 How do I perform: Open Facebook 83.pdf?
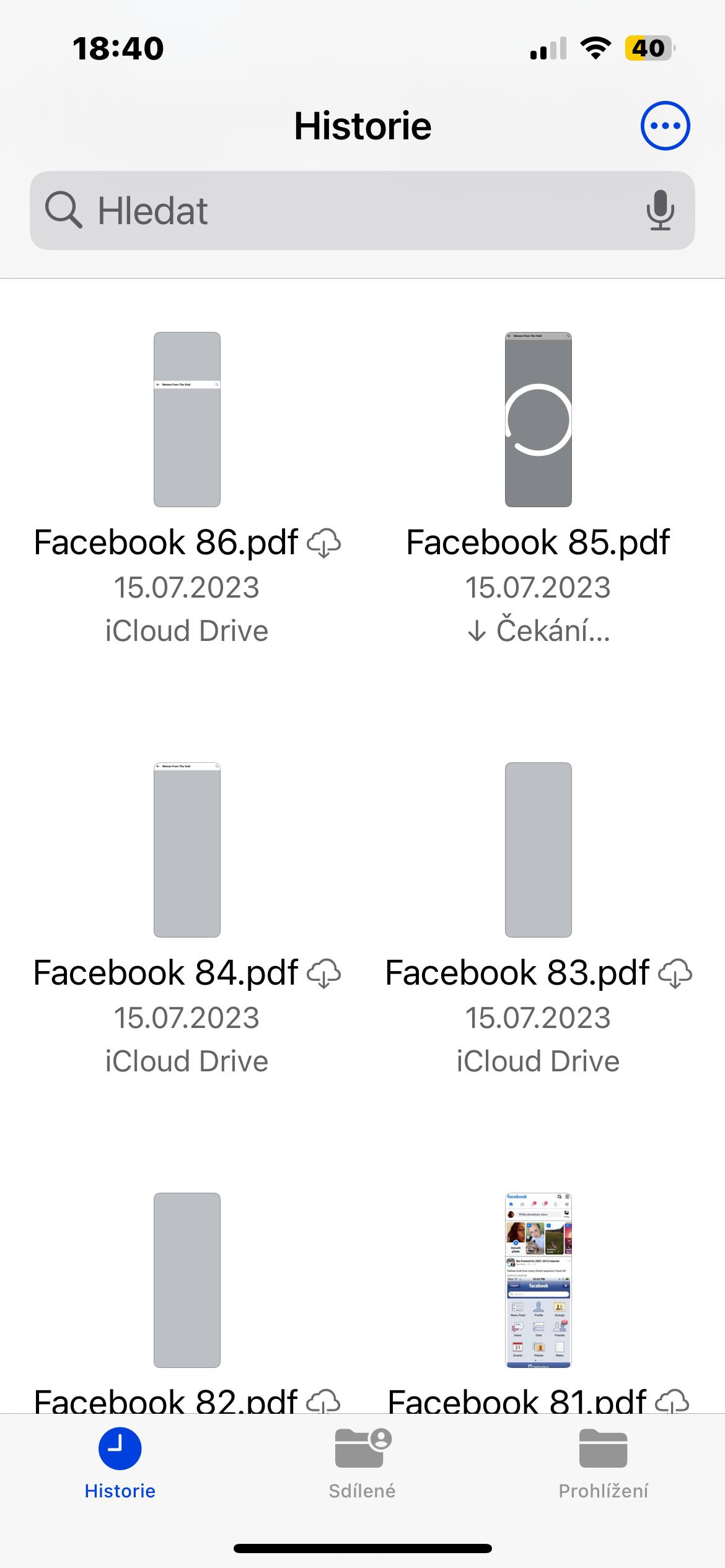(538, 850)
